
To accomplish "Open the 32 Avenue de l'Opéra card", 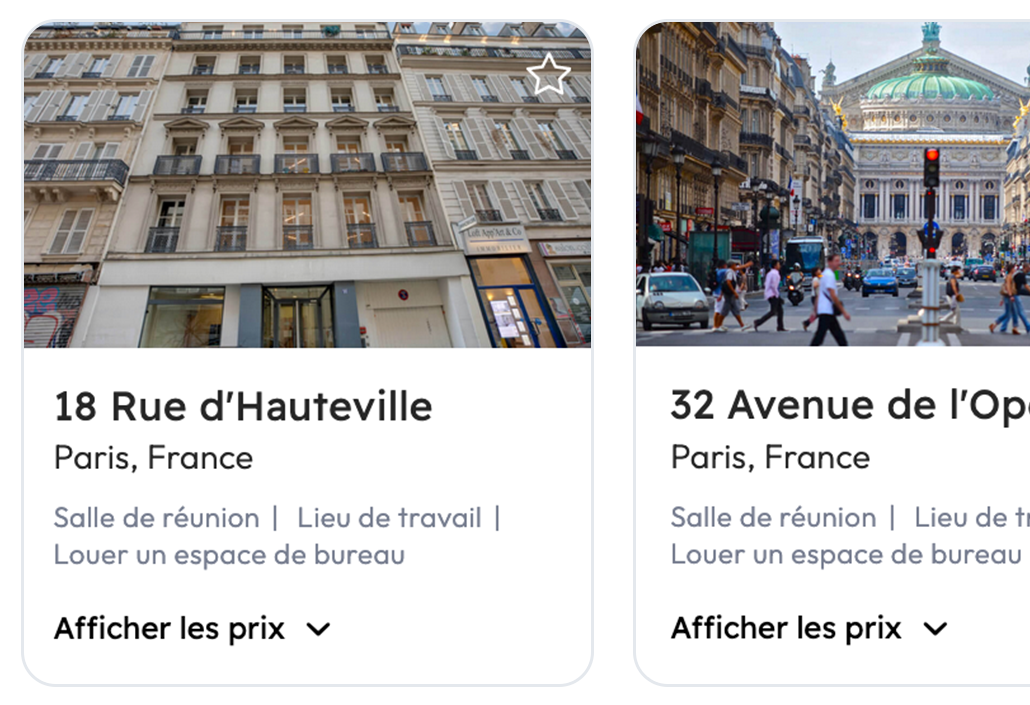I will coord(850,405).
